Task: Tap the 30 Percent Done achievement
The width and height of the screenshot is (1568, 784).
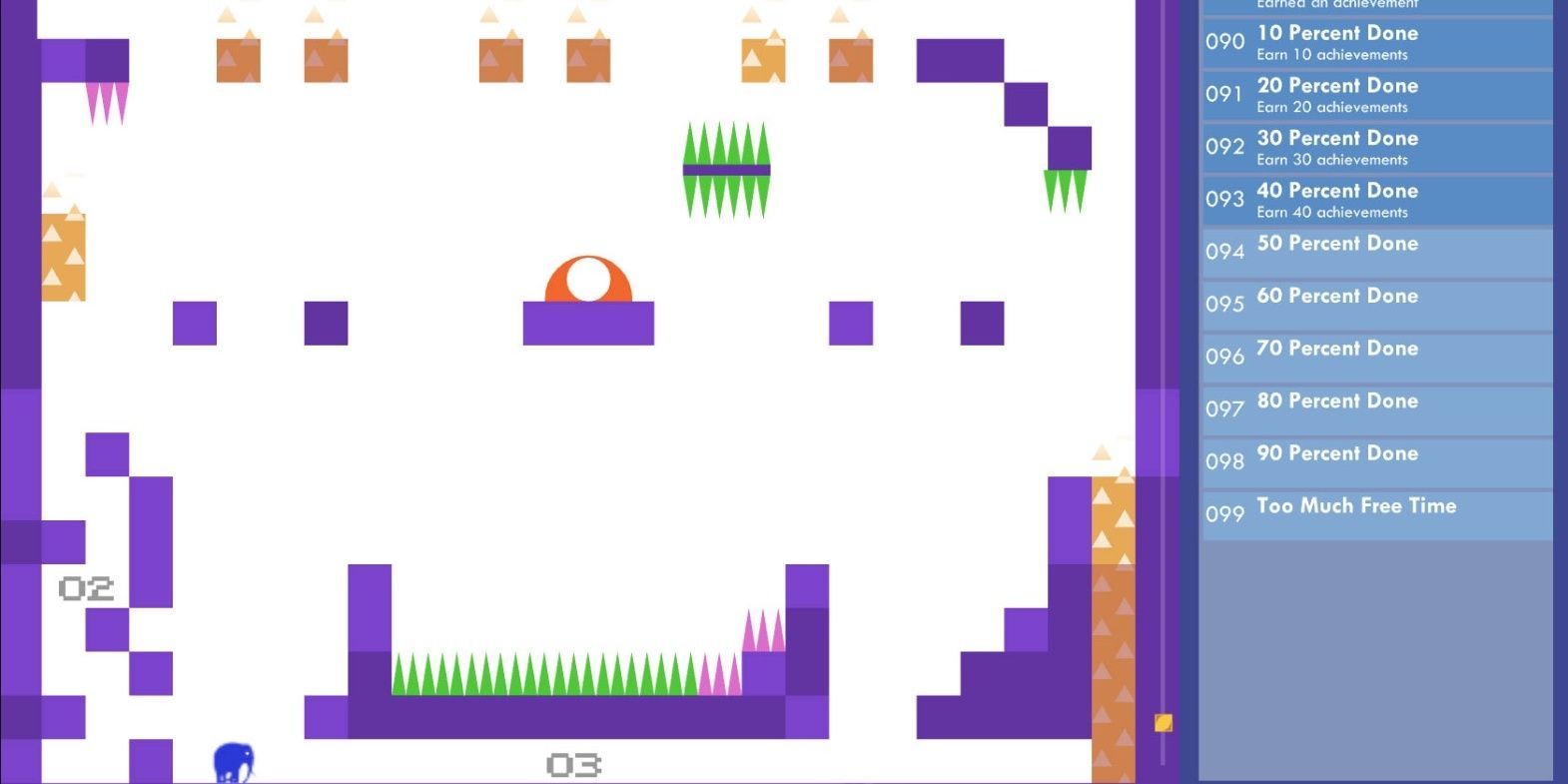Action: coord(1376,148)
